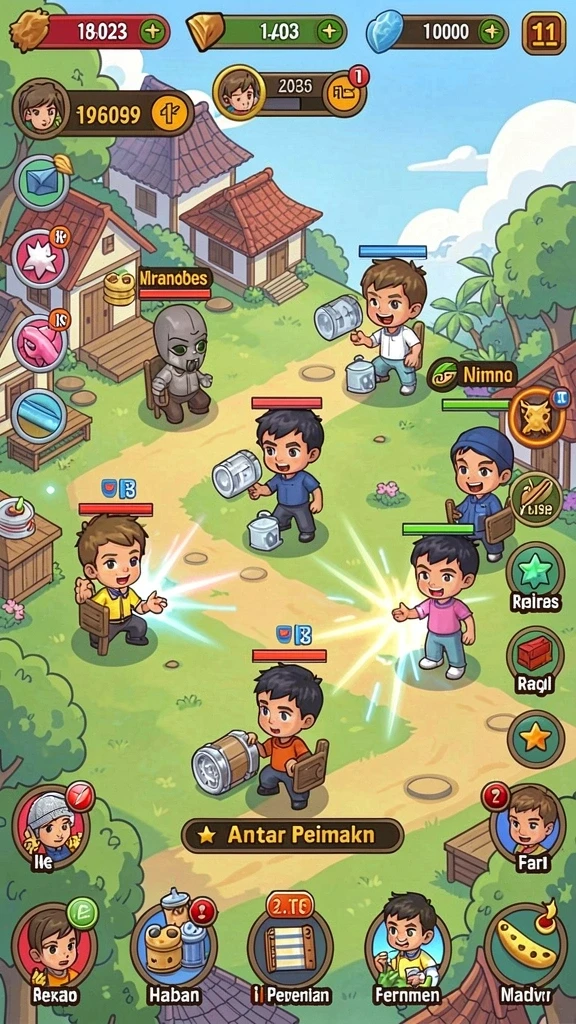Viewport: 576px width, 1024px height.
Task: Tap the gold star button
Action: tap(536, 739)
